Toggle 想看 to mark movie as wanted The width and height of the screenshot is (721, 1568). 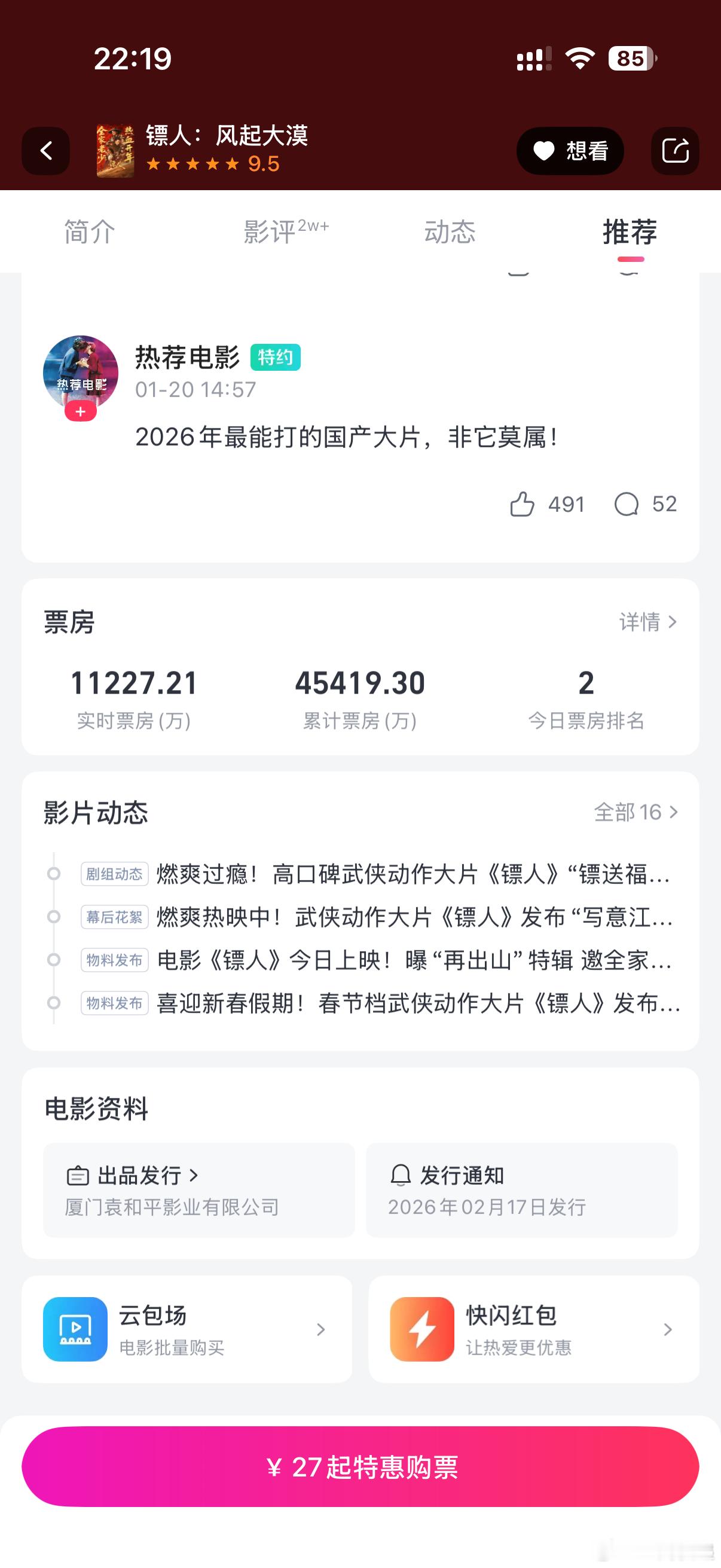click(x=570, y=151)
